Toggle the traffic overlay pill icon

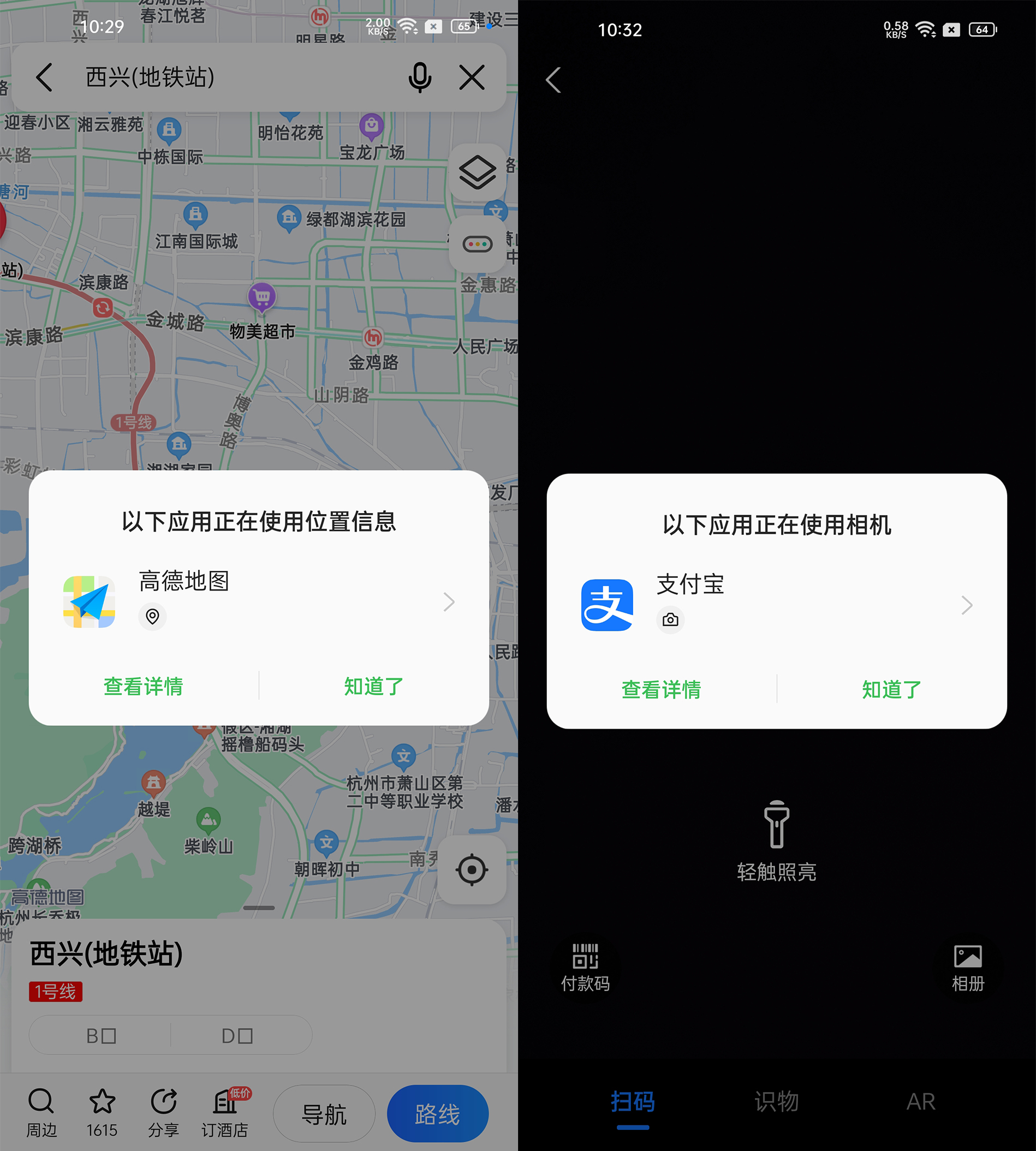477,243
